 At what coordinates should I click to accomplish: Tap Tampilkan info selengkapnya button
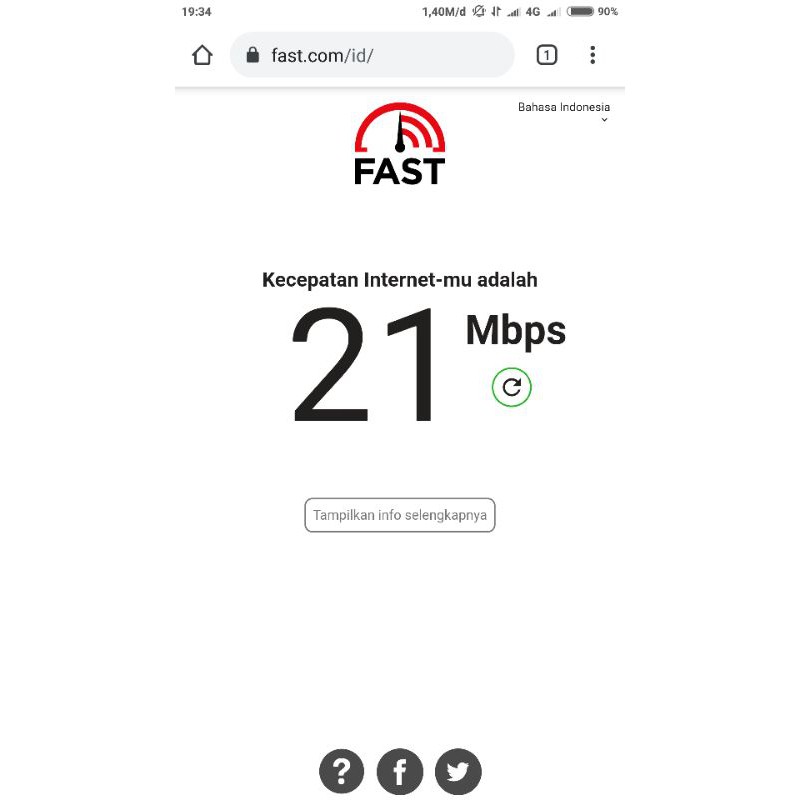click(400, 515)
